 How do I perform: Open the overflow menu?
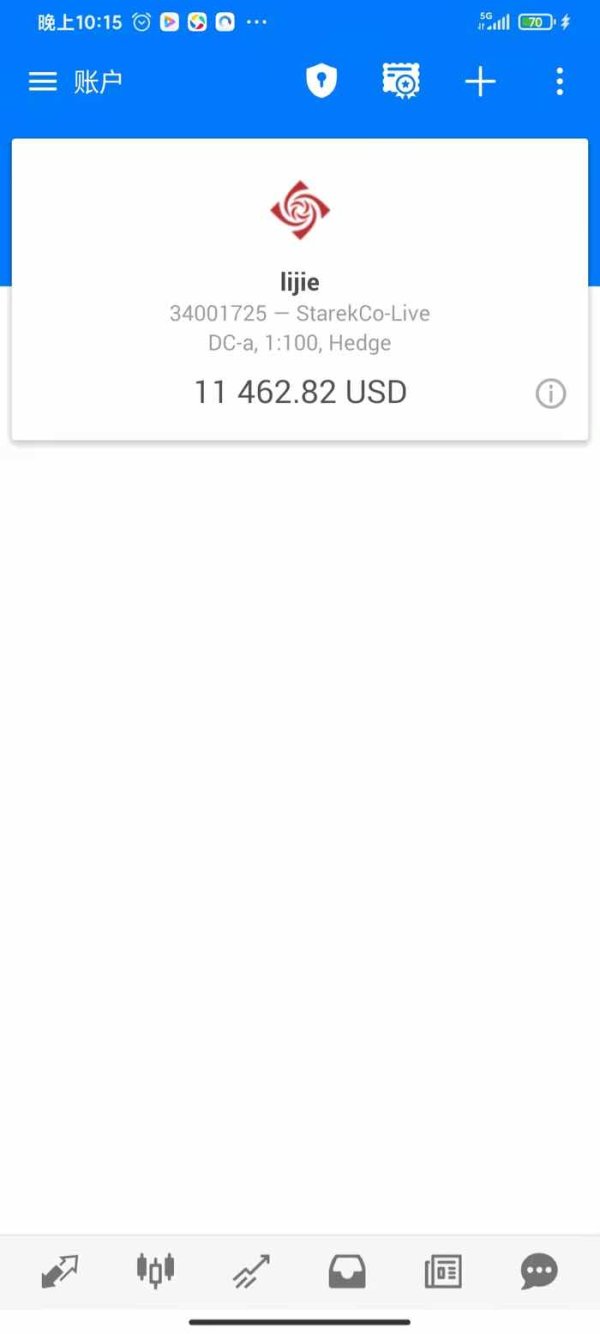click(559, 82)
